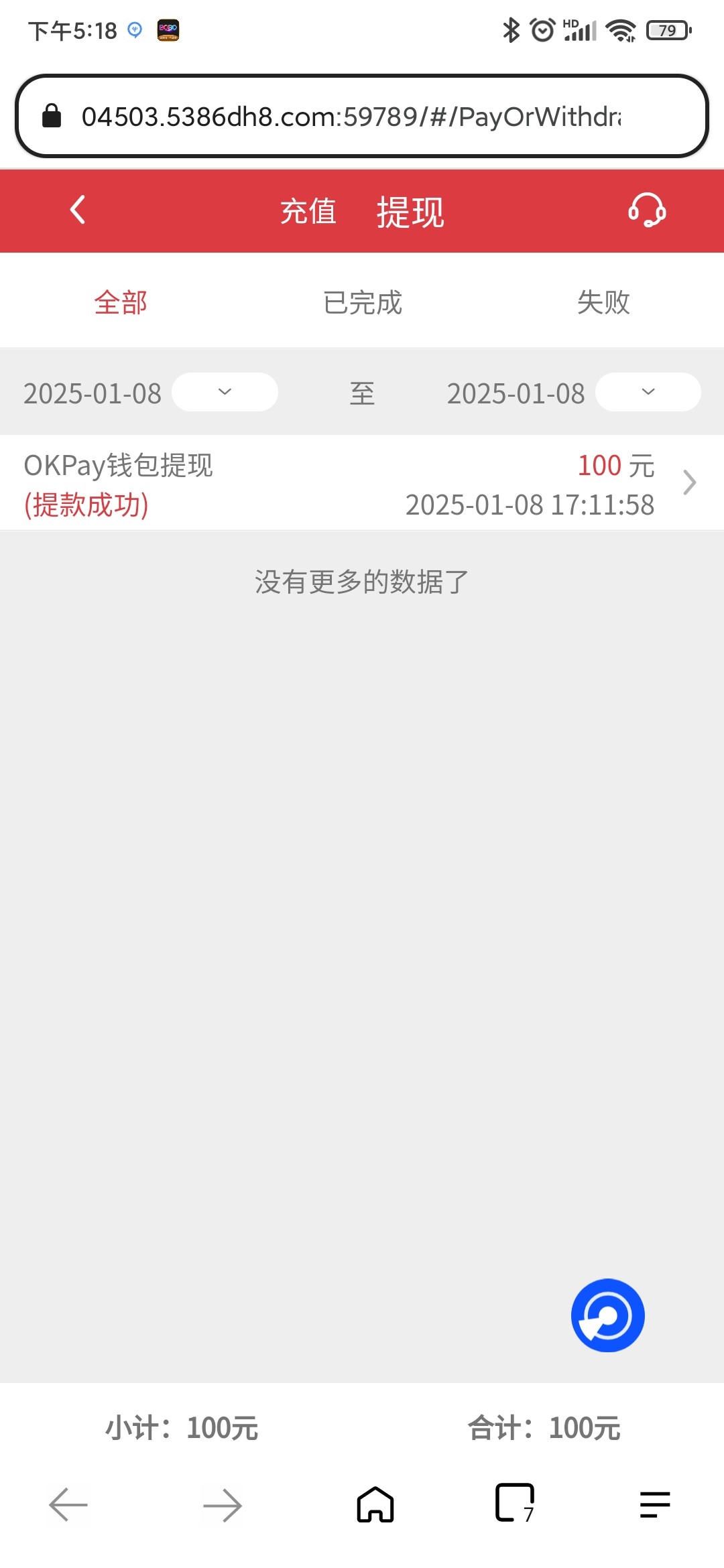Contact customer service via headset icon
The image size is (724, 1568).
coord(647,210)
